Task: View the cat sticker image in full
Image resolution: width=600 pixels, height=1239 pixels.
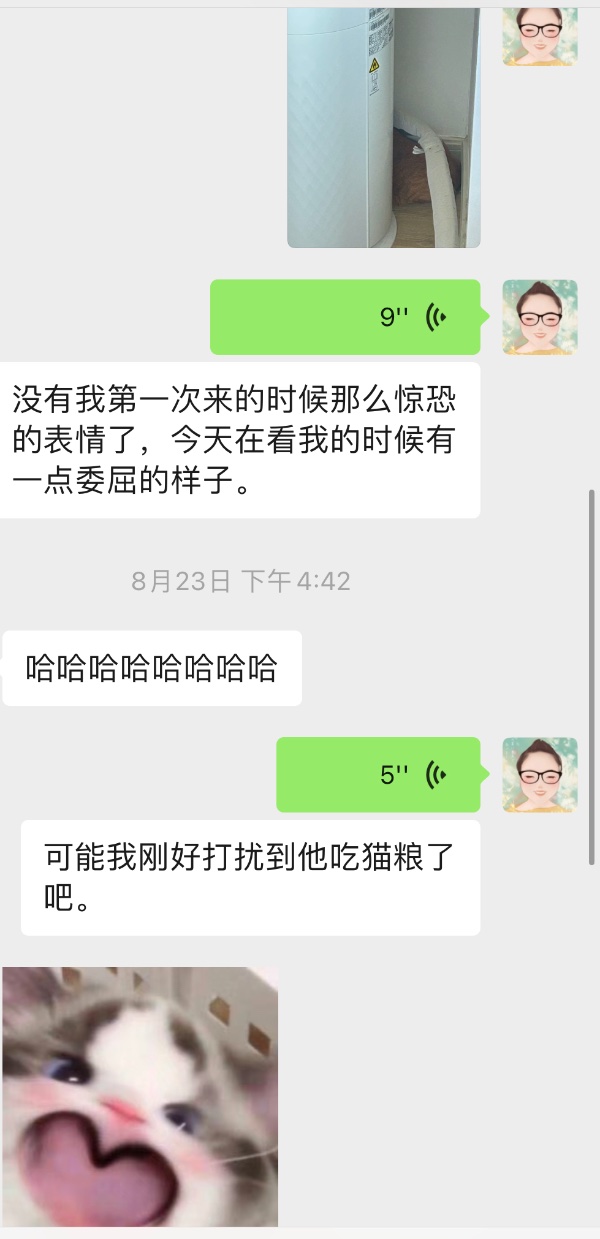Action: pos(140,1095)
